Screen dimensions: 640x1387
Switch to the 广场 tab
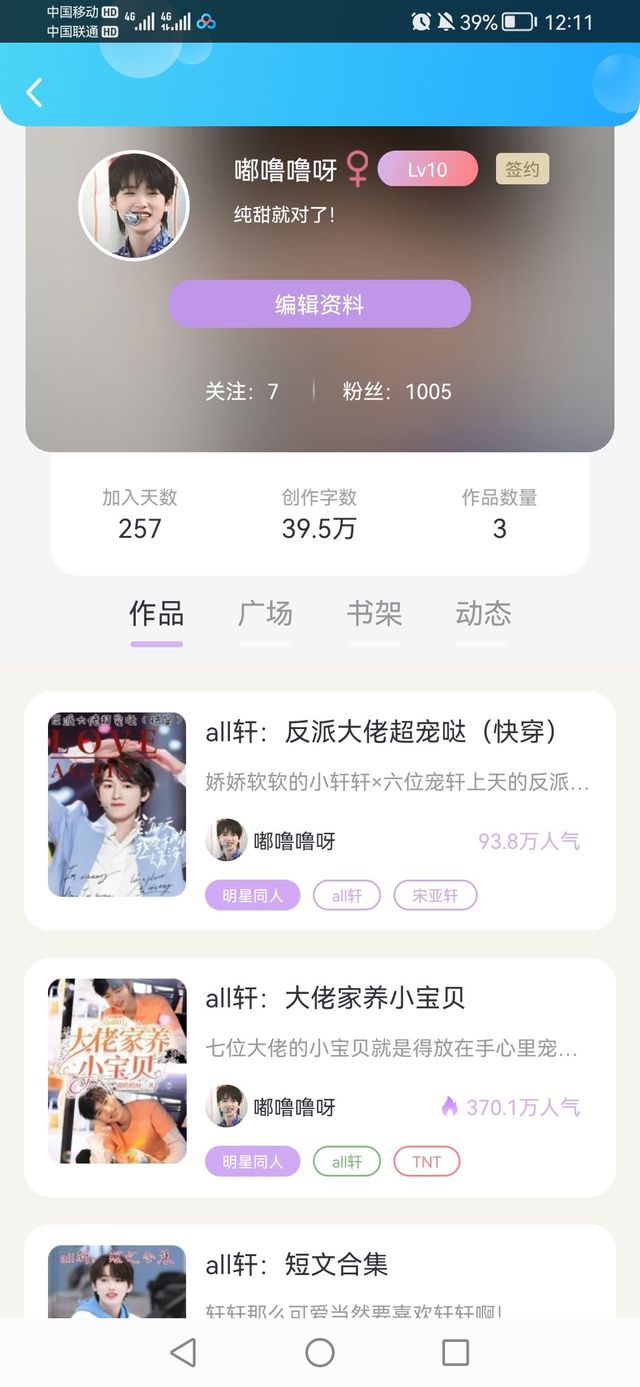265,613
